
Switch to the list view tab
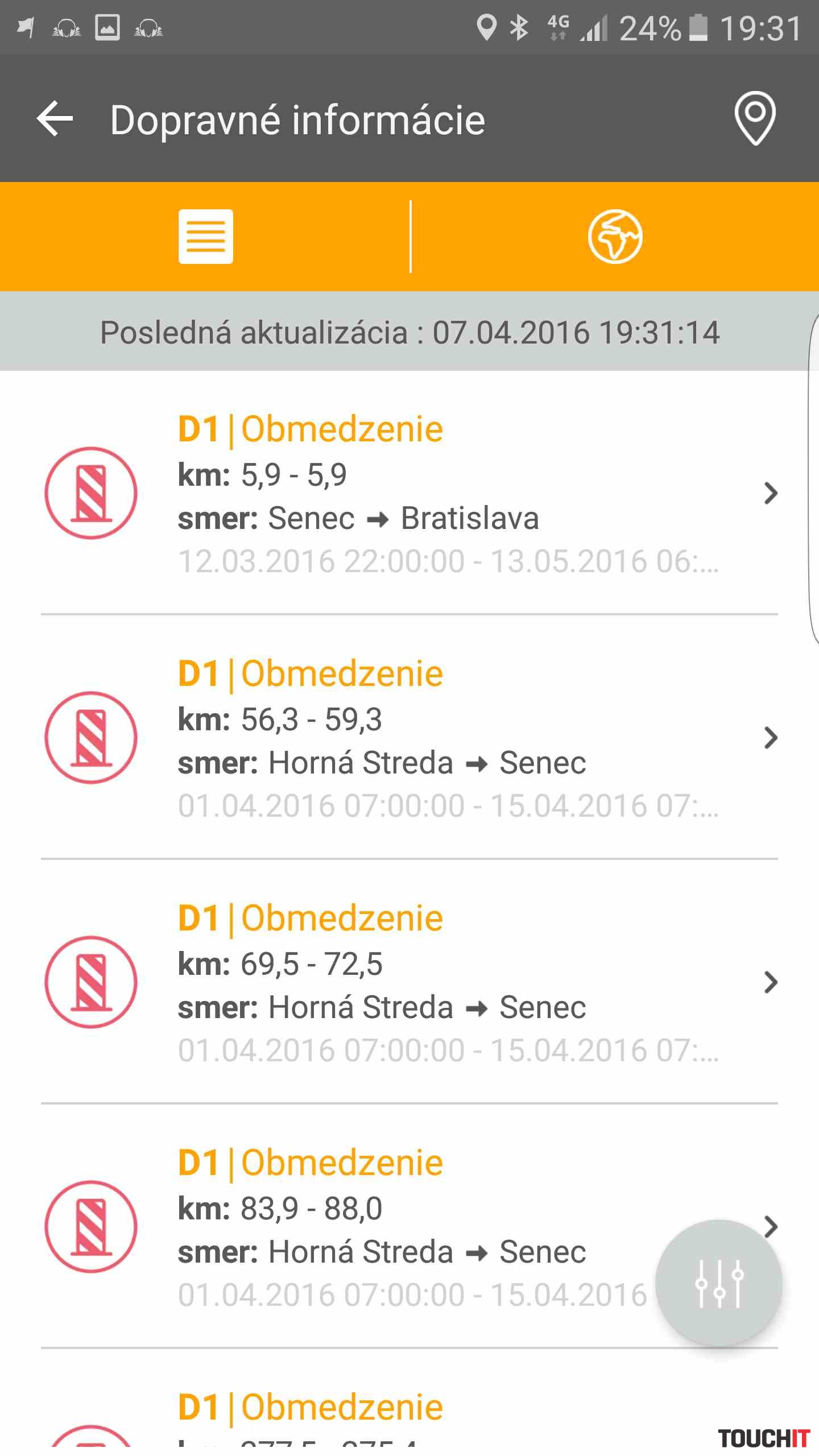205,237
